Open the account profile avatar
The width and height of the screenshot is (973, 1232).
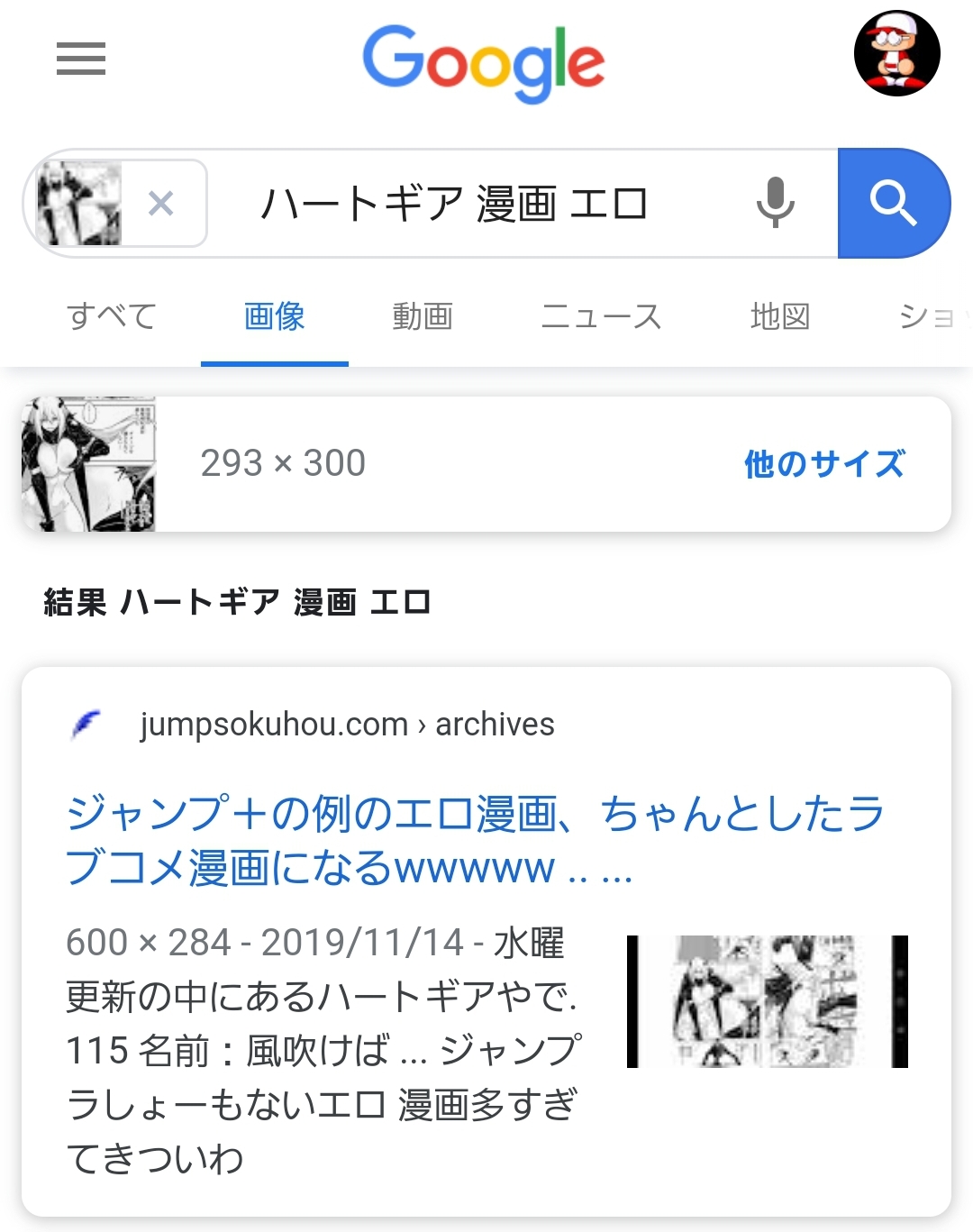[x=896, y=54]
